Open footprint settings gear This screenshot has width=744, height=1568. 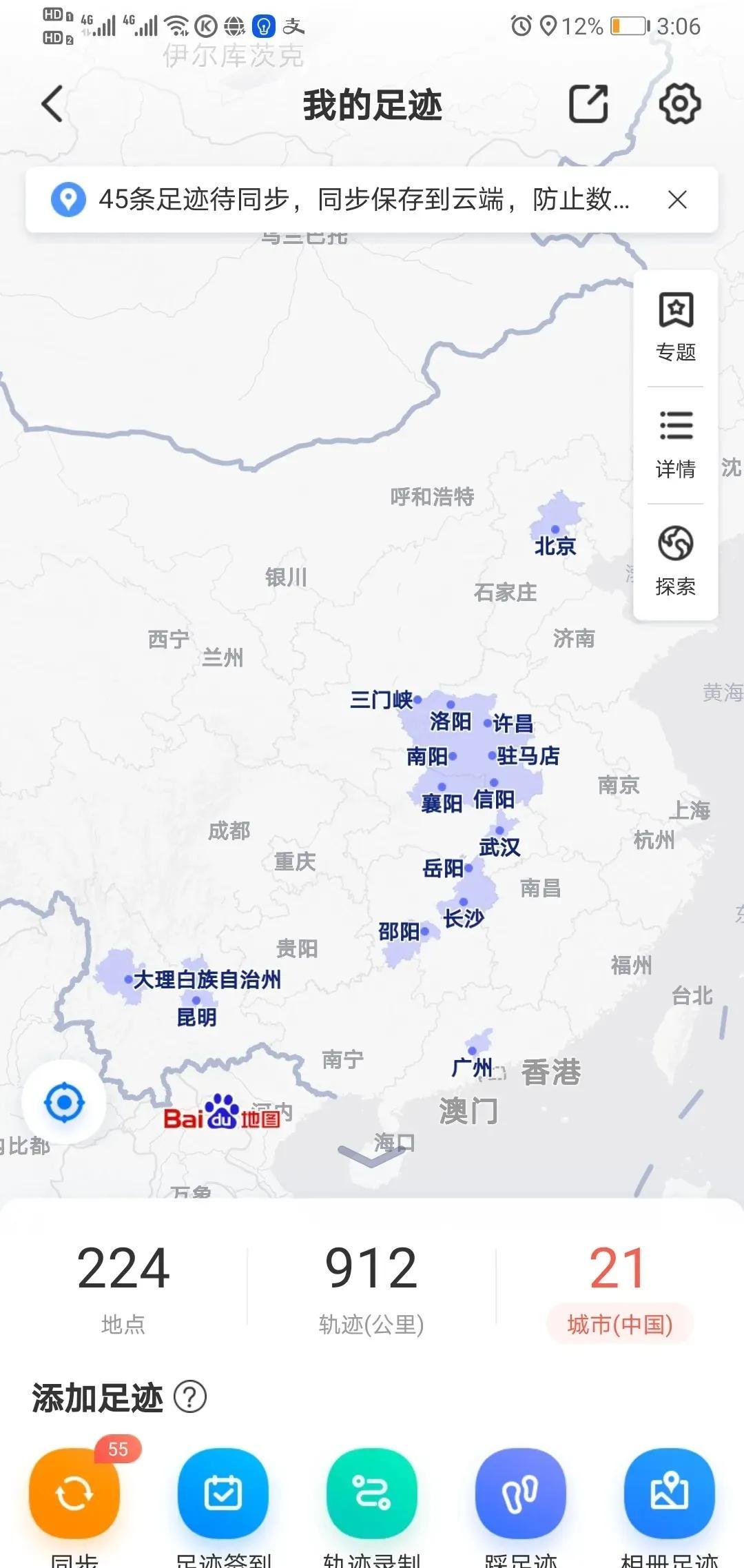[680, 104]
